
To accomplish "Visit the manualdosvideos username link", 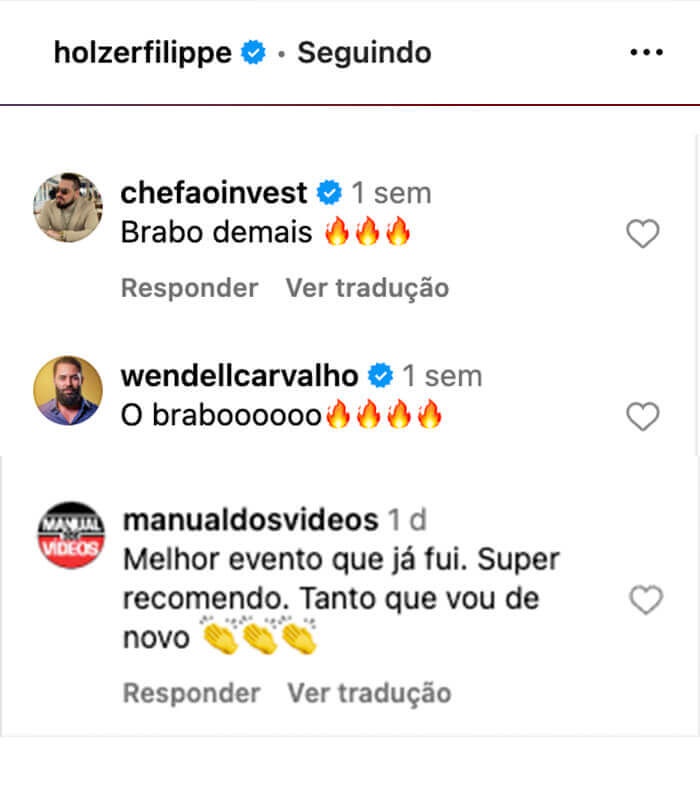I will (x=249, y=520).
